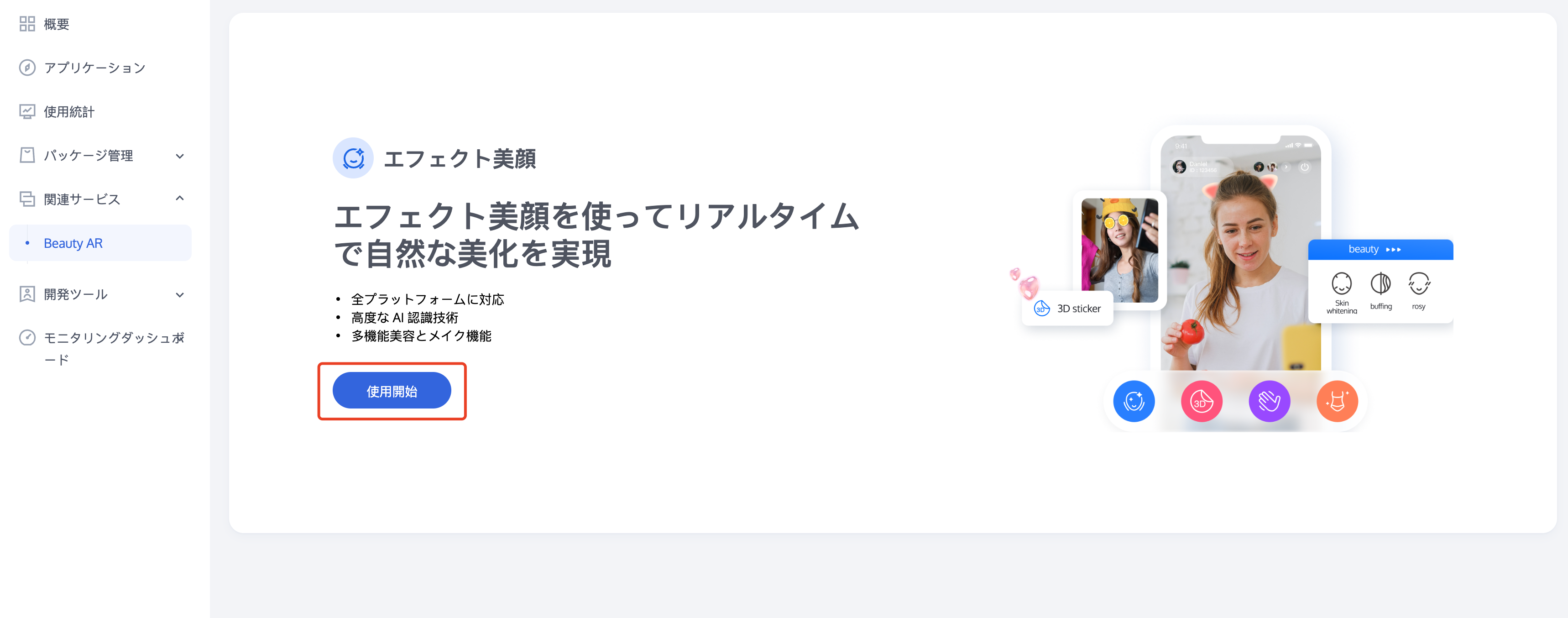Open 使用統計 usage statistics
Viewport: 1568px width, 618px height.
coord(69,112)
